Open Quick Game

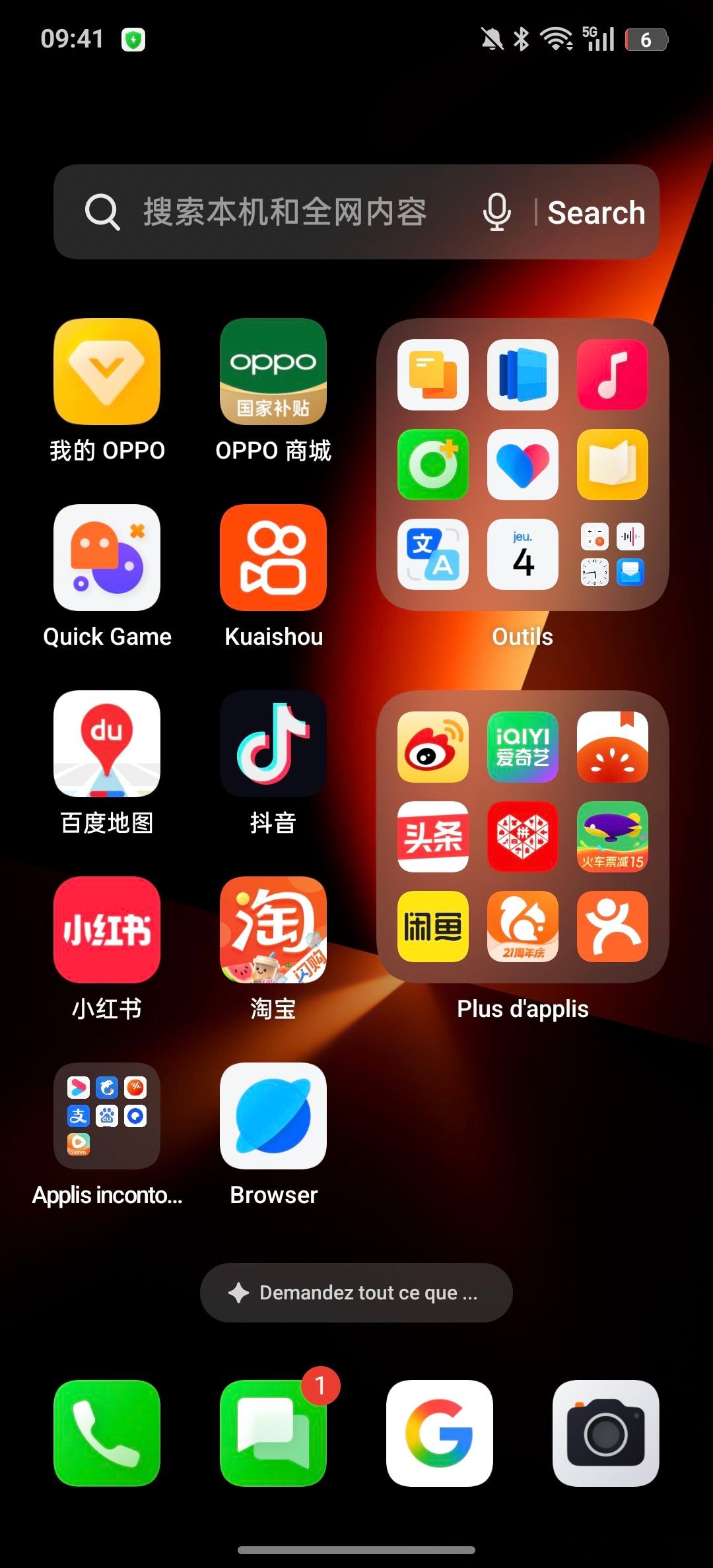[x=107, y=558]
